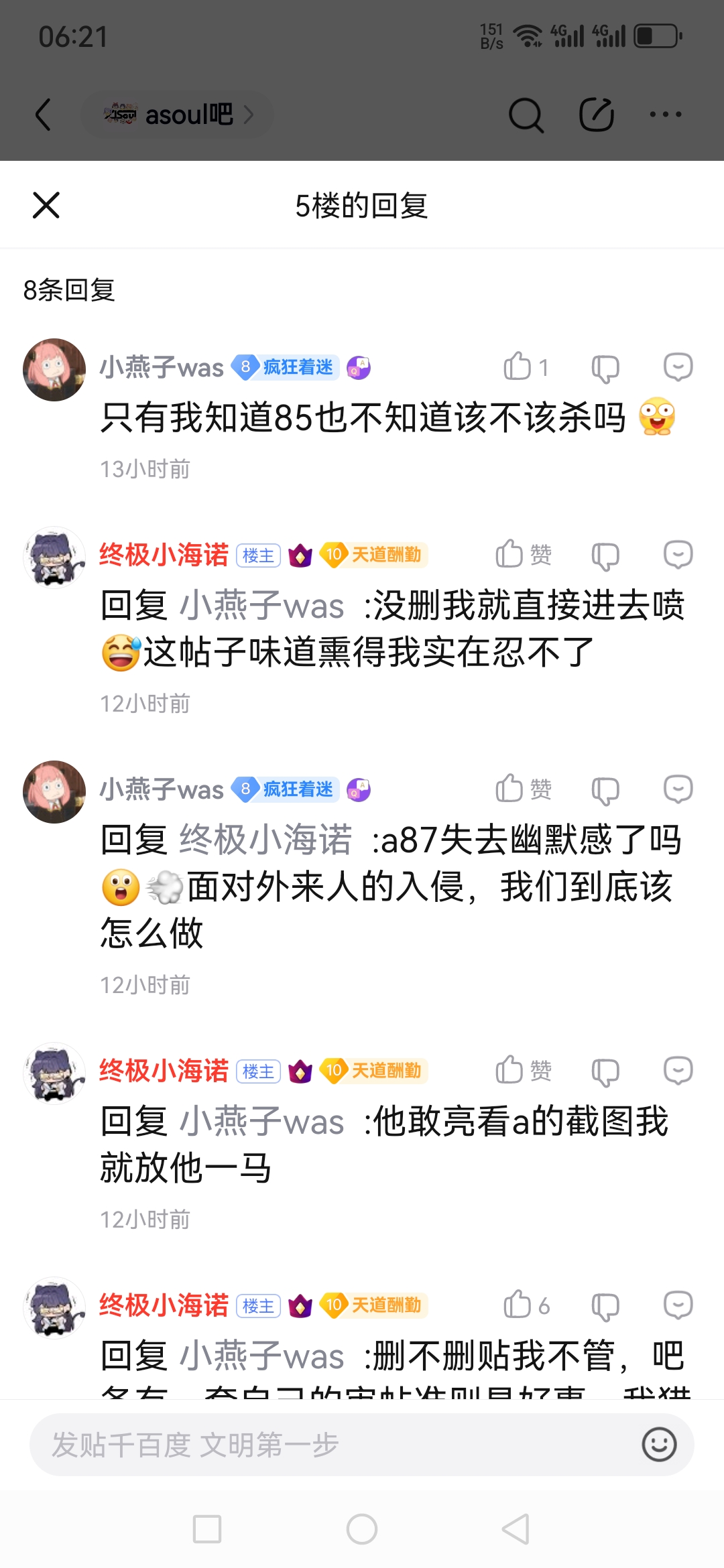Close the 5楼的回复 panel
Image resolution: width=724 pixels, height=1568 pixels.
[x=46, y=205]
